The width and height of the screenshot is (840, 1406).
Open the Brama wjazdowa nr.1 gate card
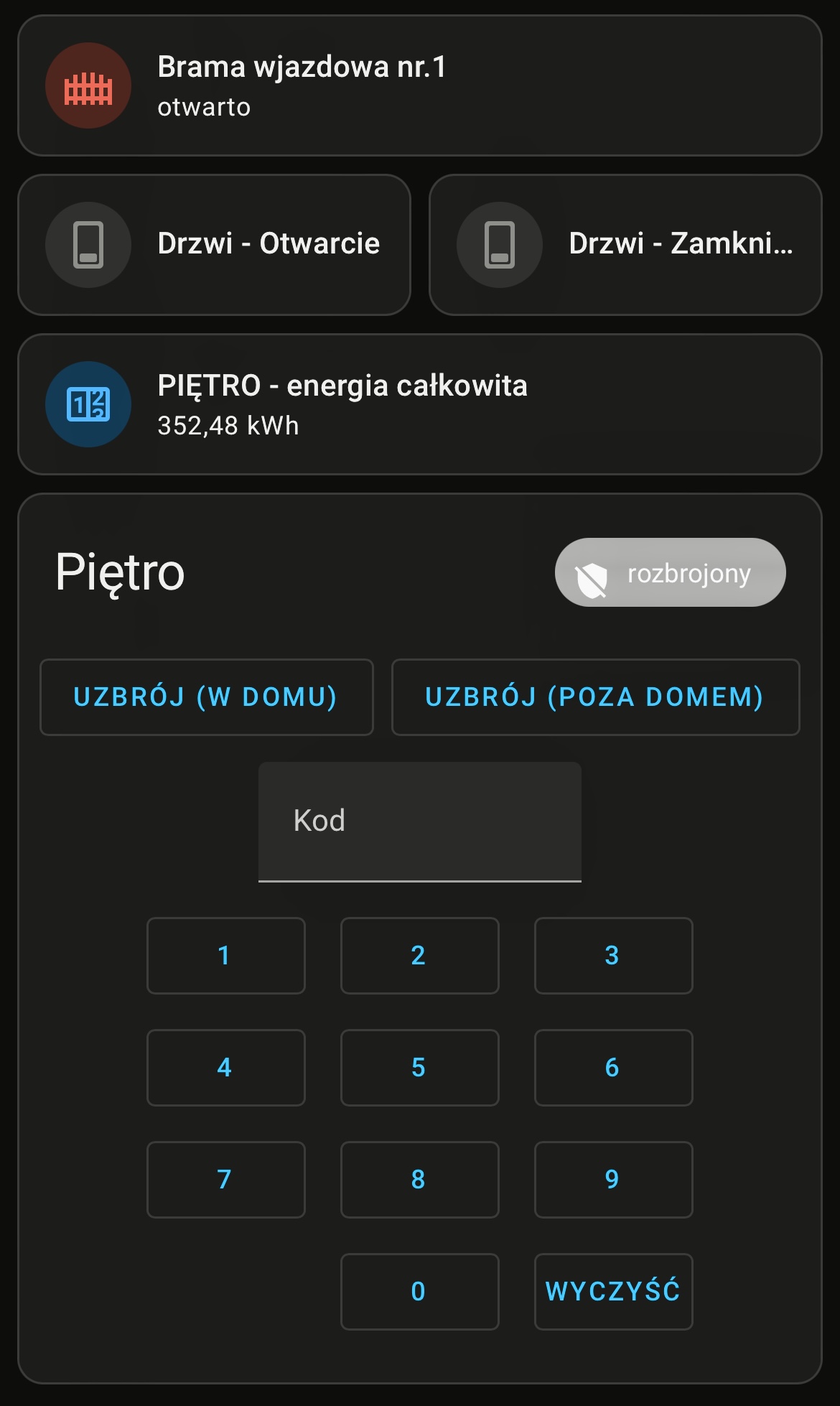[420, 85]
